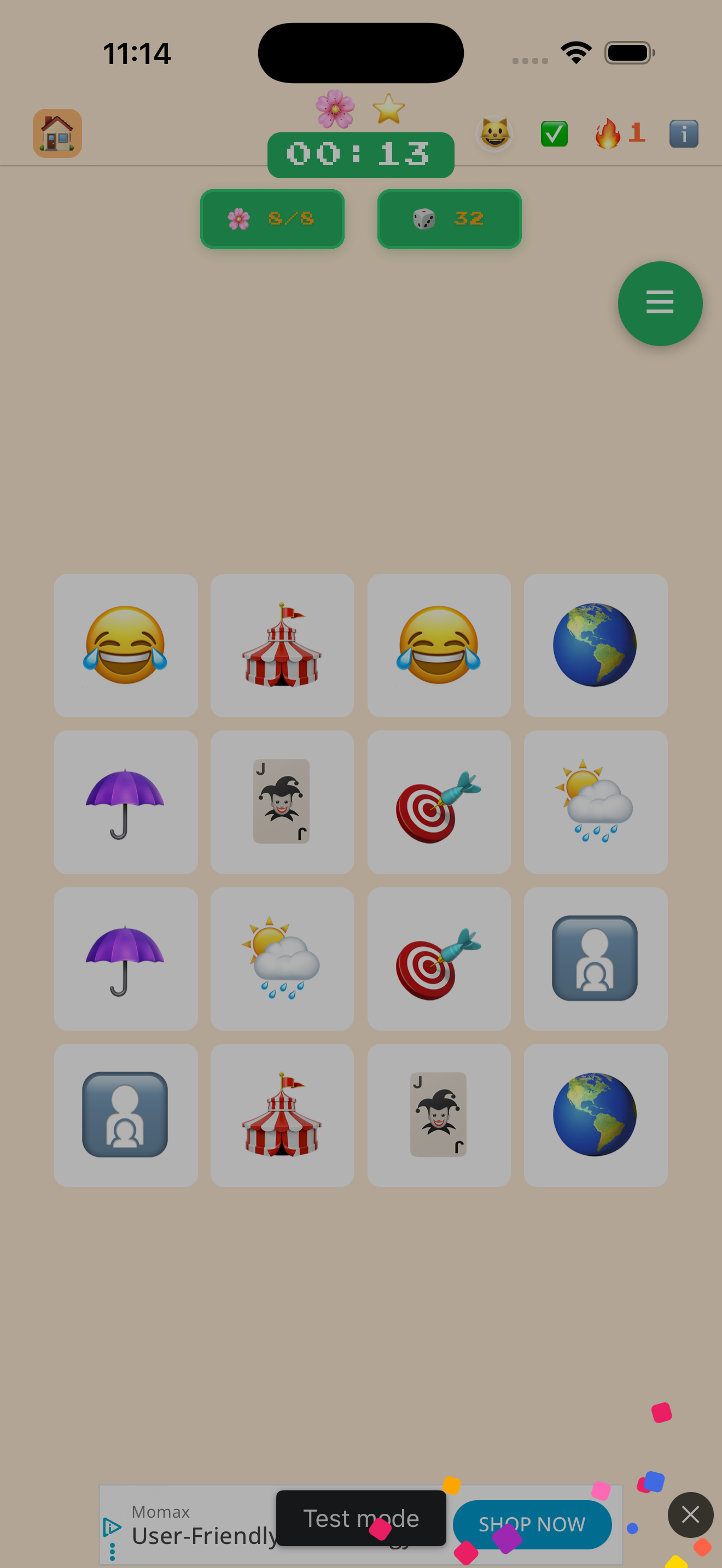
Task: Return home via the house icon
Action: click(x=57, y=133)
